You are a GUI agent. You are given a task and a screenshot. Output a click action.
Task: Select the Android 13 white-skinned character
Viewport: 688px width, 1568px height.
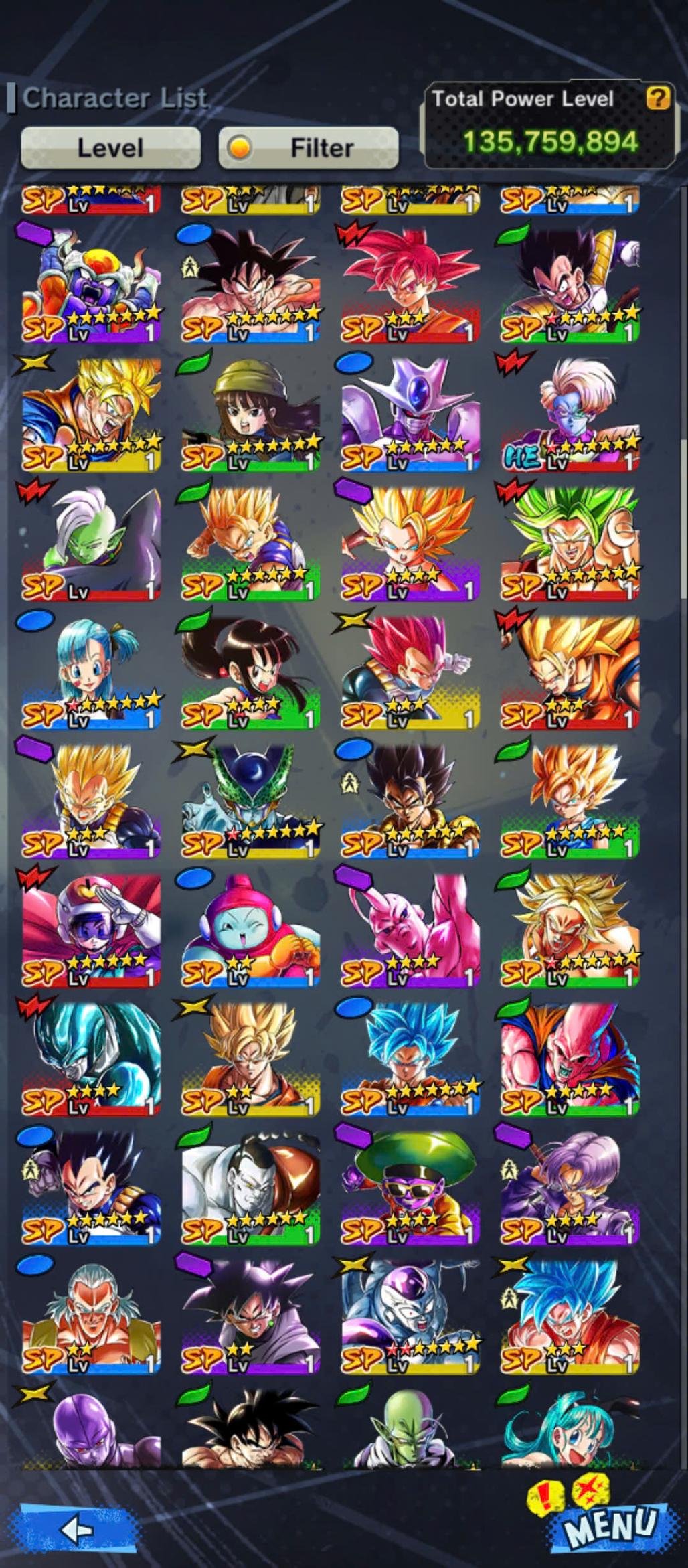[250, 1186]
